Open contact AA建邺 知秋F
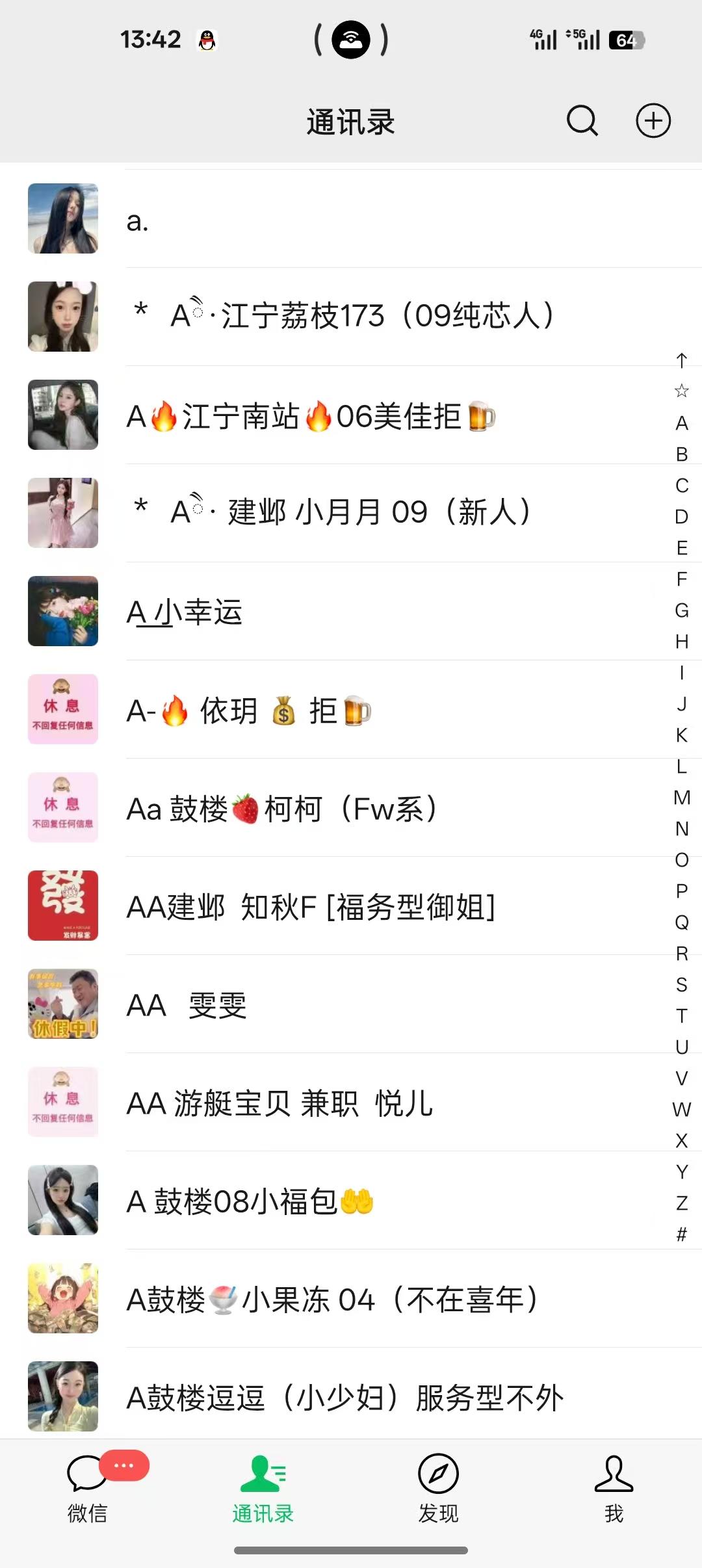 351,906
